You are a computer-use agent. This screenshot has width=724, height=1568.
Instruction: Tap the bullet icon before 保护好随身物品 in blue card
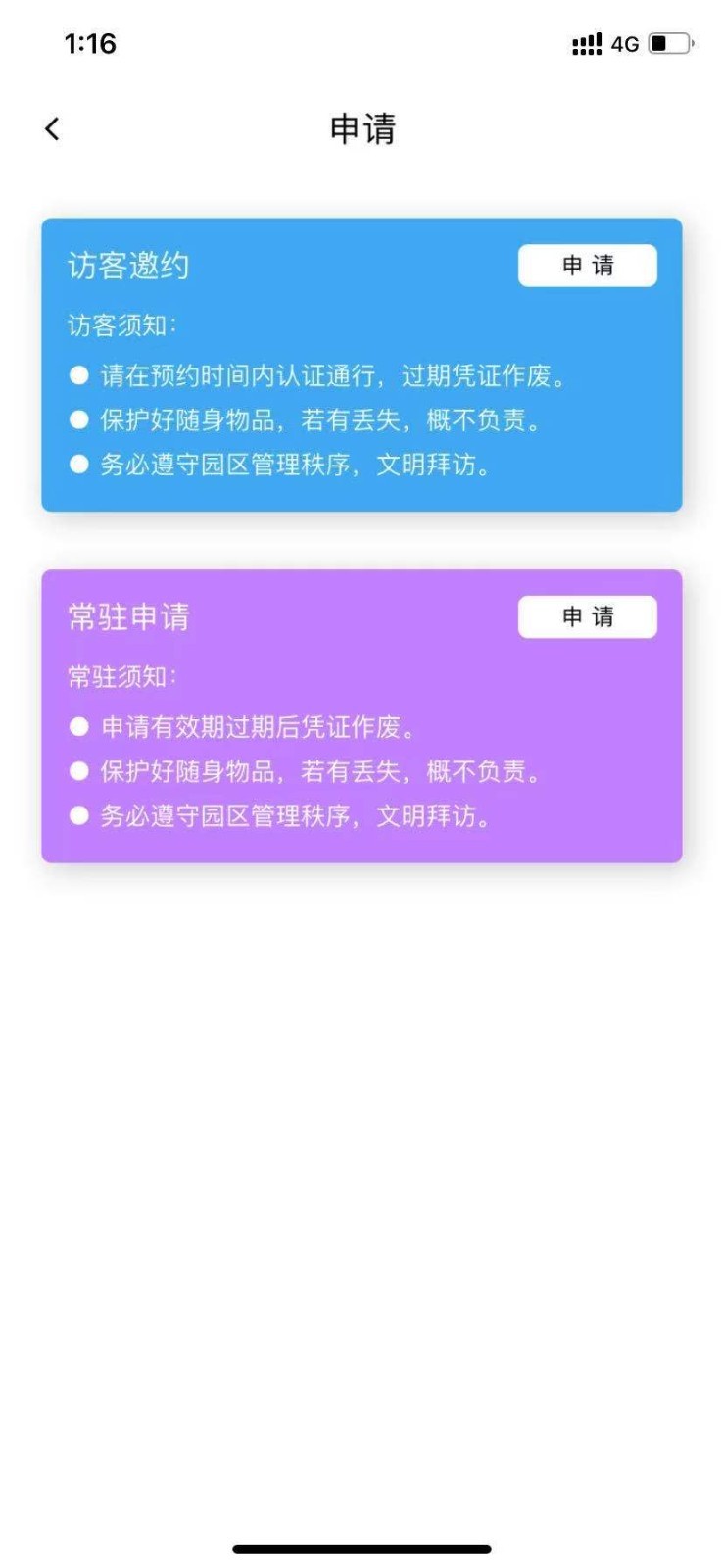coord(78,420)
